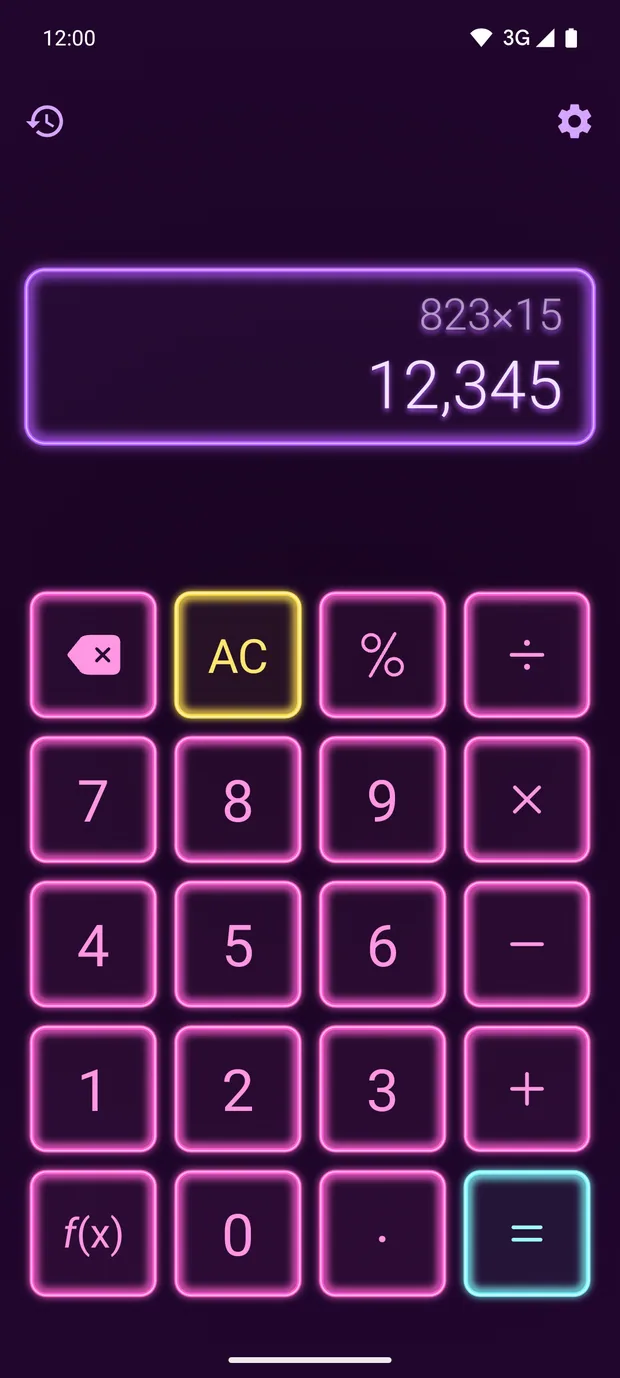Viewport: 620px width, 1378px height.
Task: Enter digit 7
Action: coord(93,800)
